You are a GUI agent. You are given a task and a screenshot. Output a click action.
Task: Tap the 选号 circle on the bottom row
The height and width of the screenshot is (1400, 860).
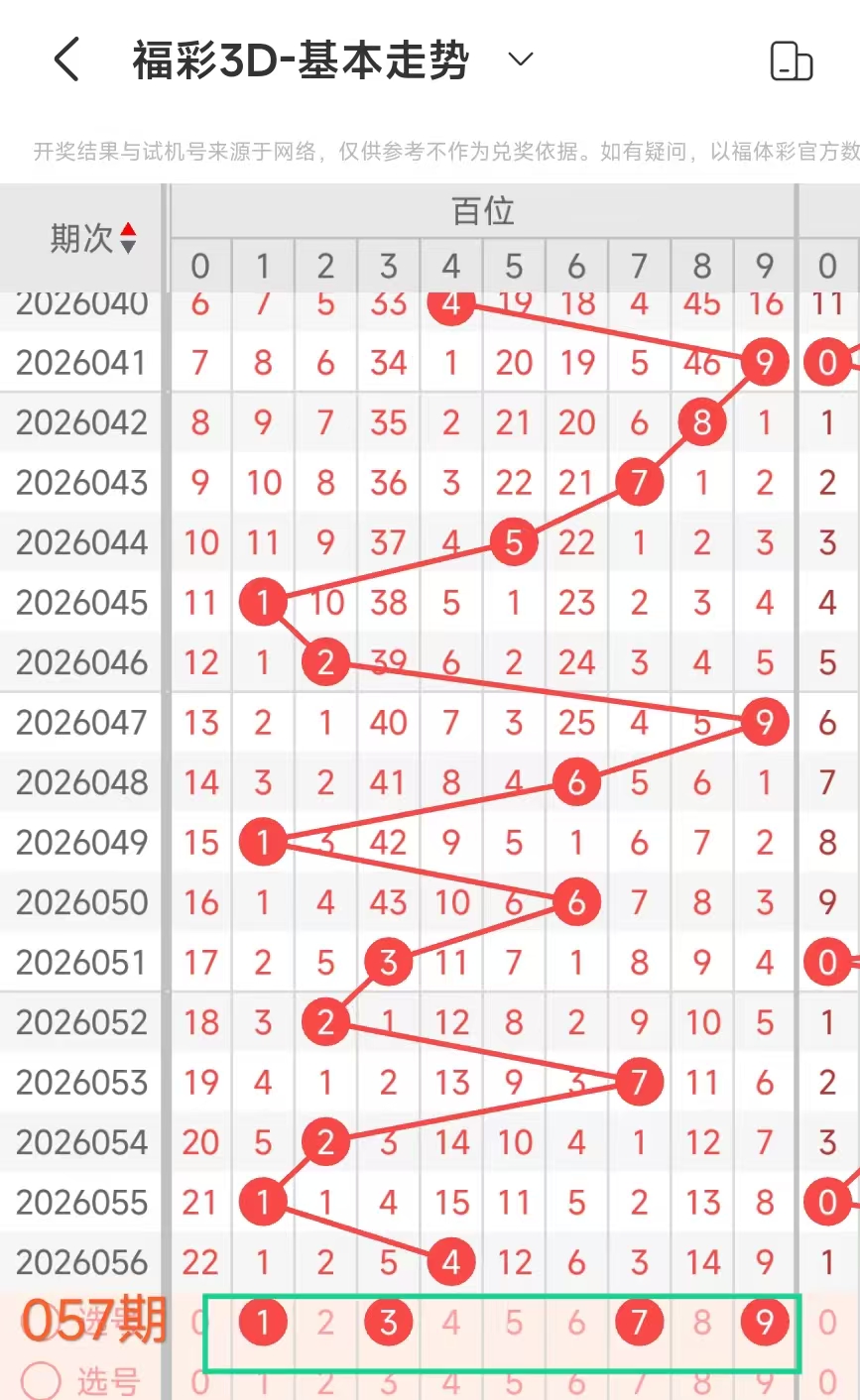[42, 1380]
